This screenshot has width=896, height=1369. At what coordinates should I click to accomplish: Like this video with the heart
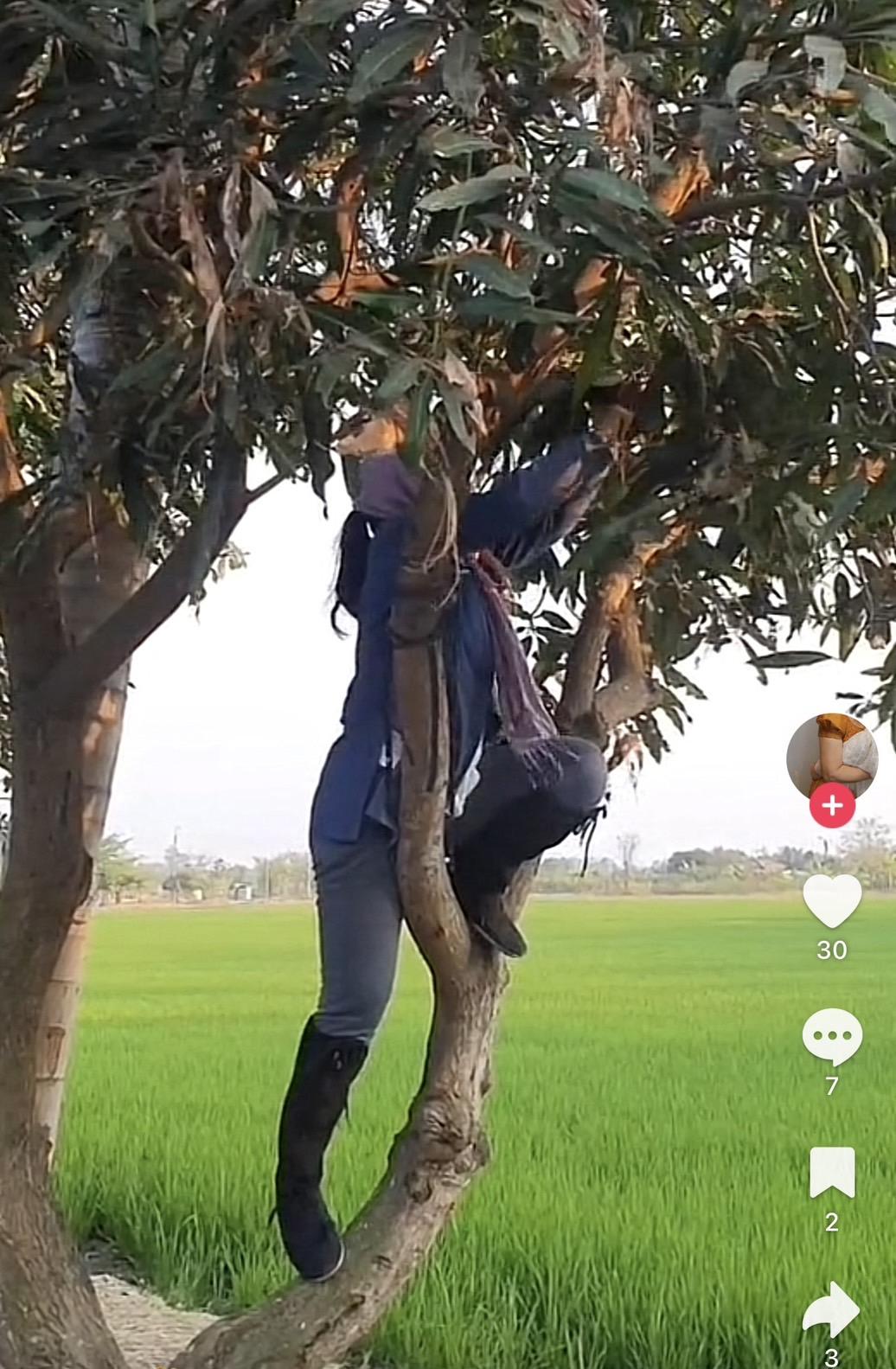[832, 901]
